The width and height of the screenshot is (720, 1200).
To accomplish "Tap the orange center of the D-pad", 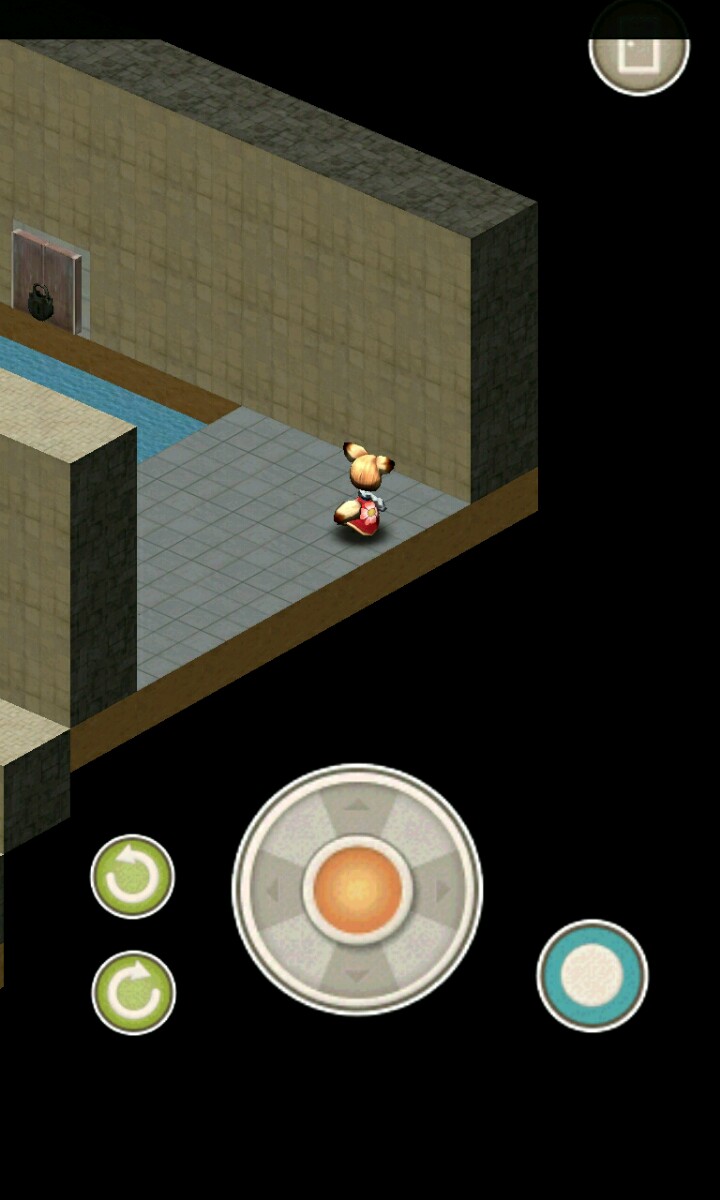I will pos(357,889).
